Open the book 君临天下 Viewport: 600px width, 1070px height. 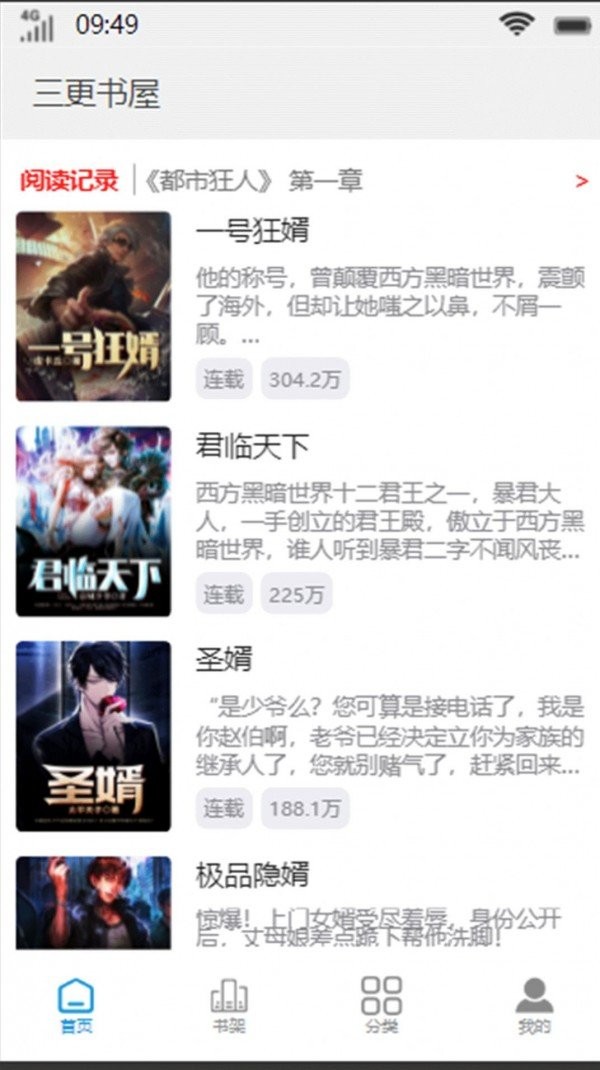(x=252, y=446)
